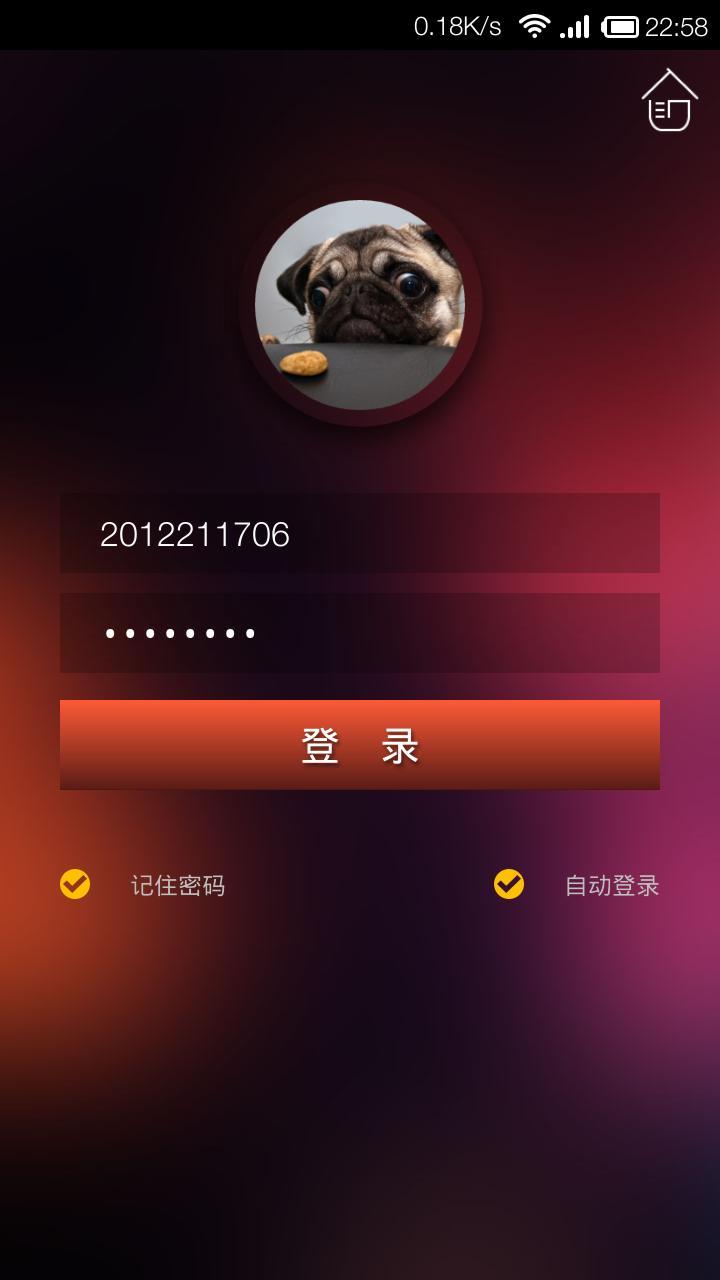Edit the account number field 2012211706
Image resolution: width=720 pixels, height=1280 pixels.
(x=360, y=533)
